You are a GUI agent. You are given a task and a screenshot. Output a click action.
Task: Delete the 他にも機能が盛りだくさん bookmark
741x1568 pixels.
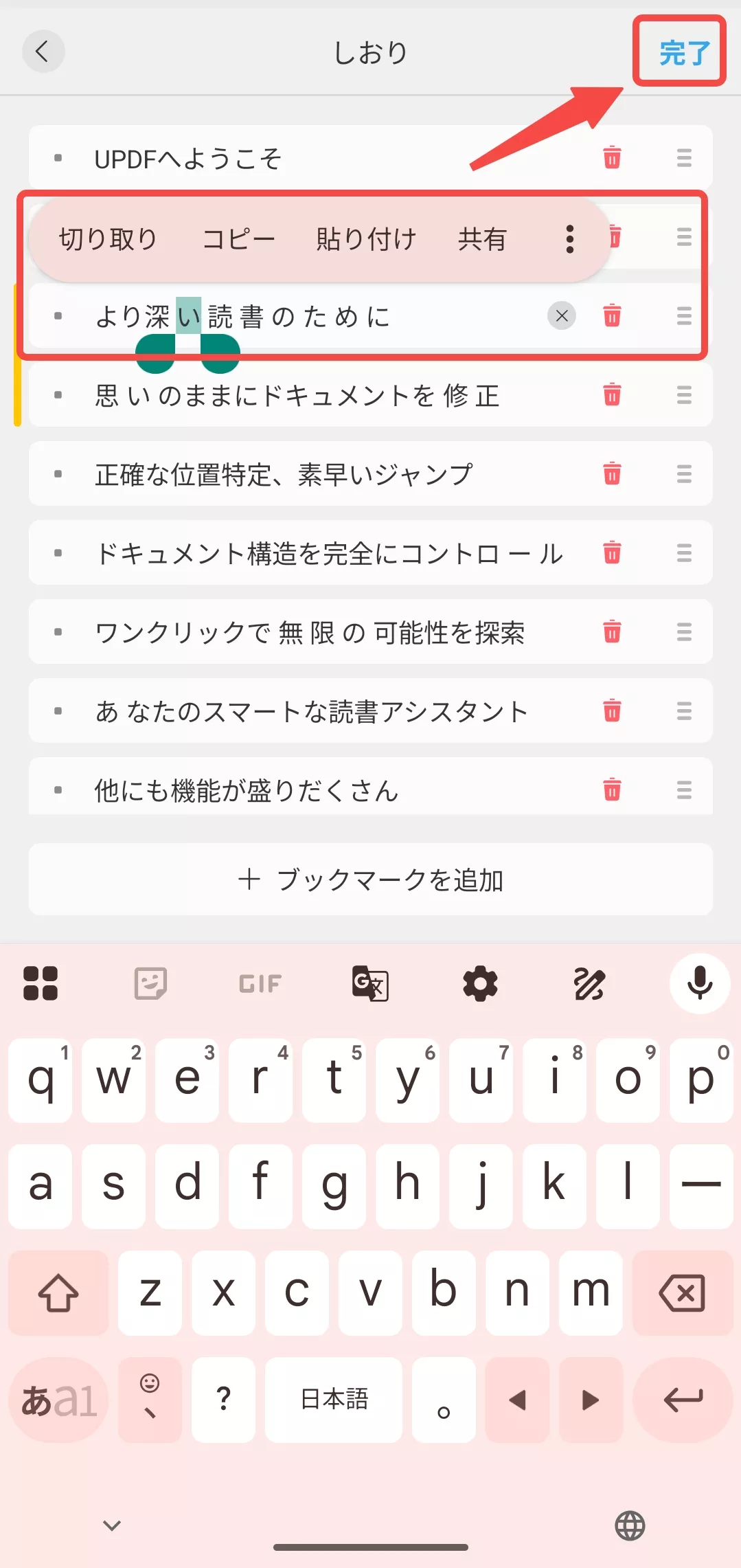pos(611,791)
